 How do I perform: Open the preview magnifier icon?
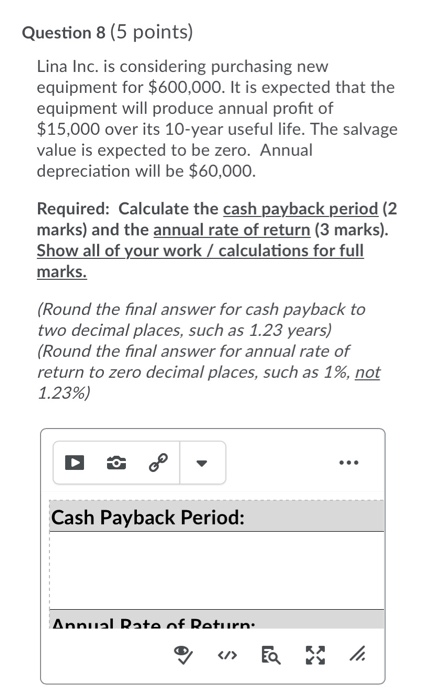[x=271, y=655]
